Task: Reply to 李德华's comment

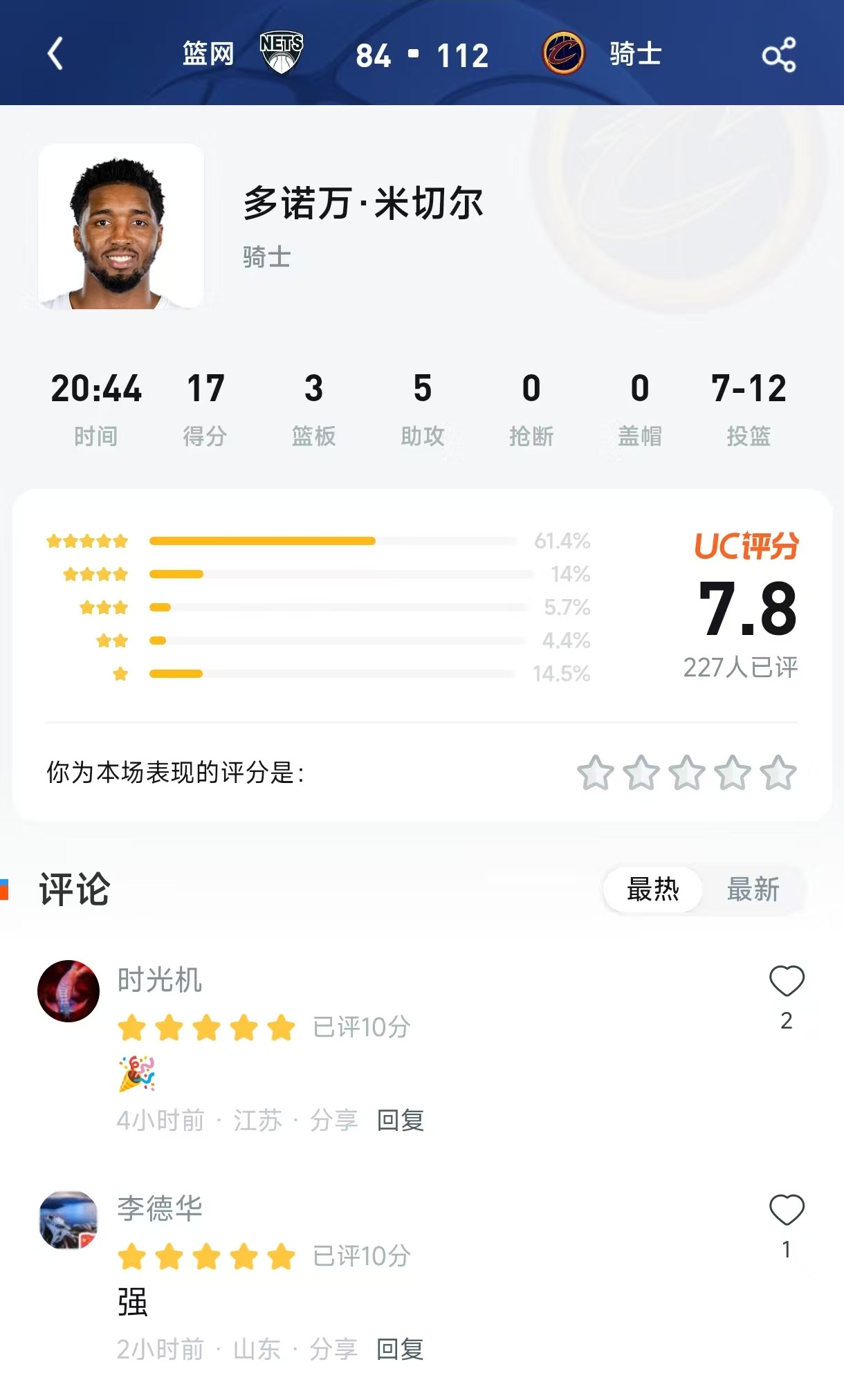Action: pos(399,1348)
